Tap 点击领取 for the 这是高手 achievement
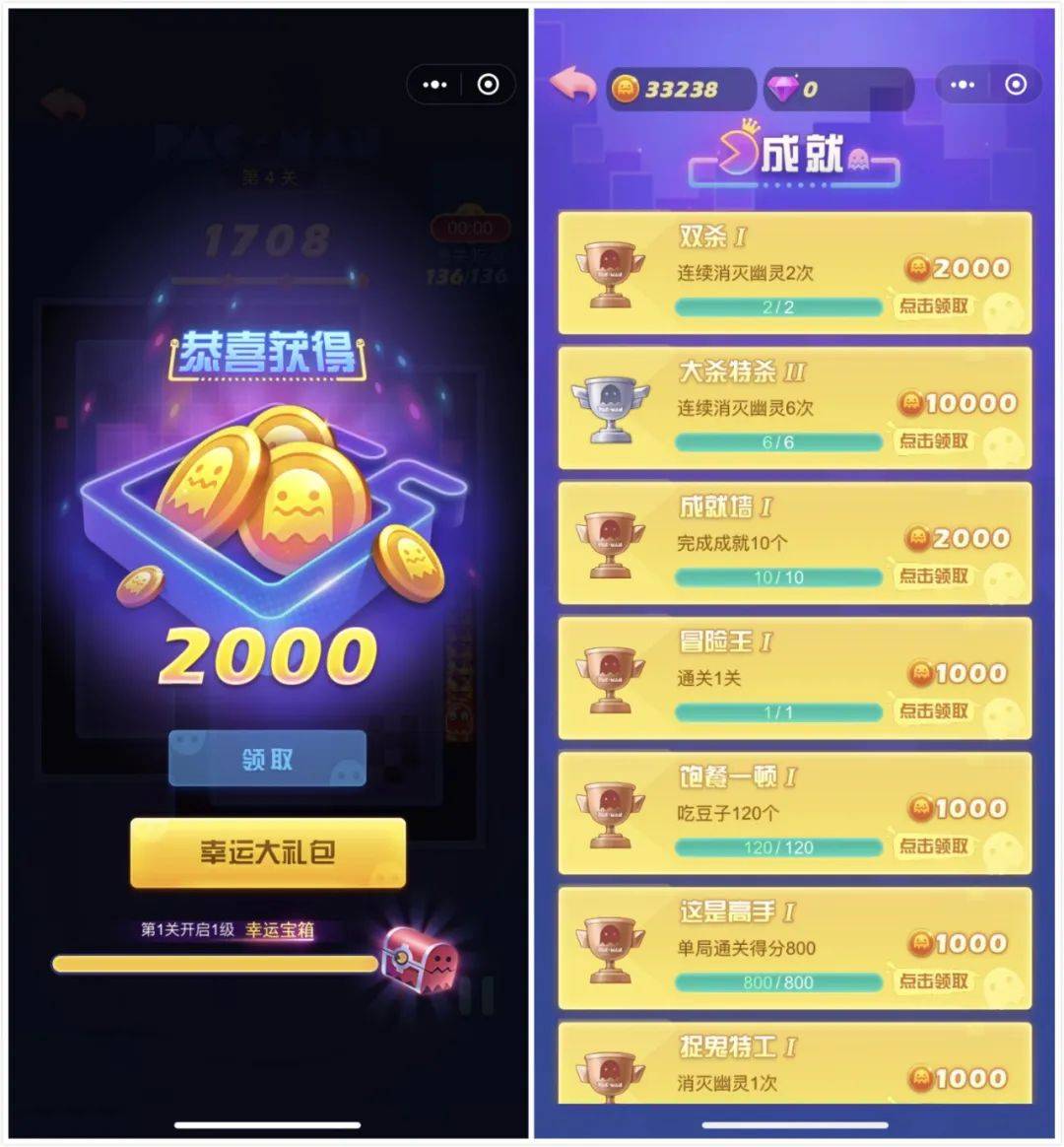This screenshot has width=1064, height=1147. (935, 981)
